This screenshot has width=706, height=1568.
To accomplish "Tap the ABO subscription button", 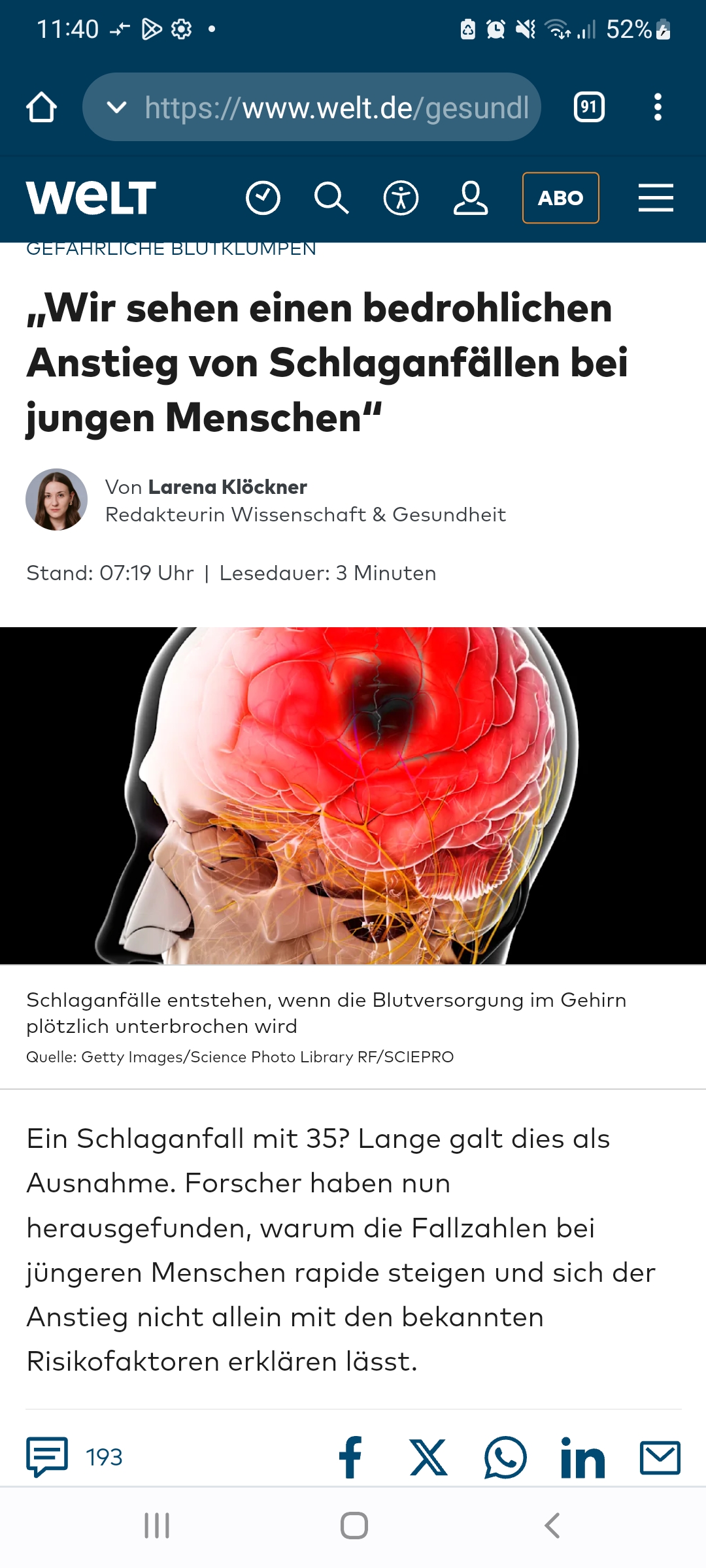I will click(x=561, y=198).
